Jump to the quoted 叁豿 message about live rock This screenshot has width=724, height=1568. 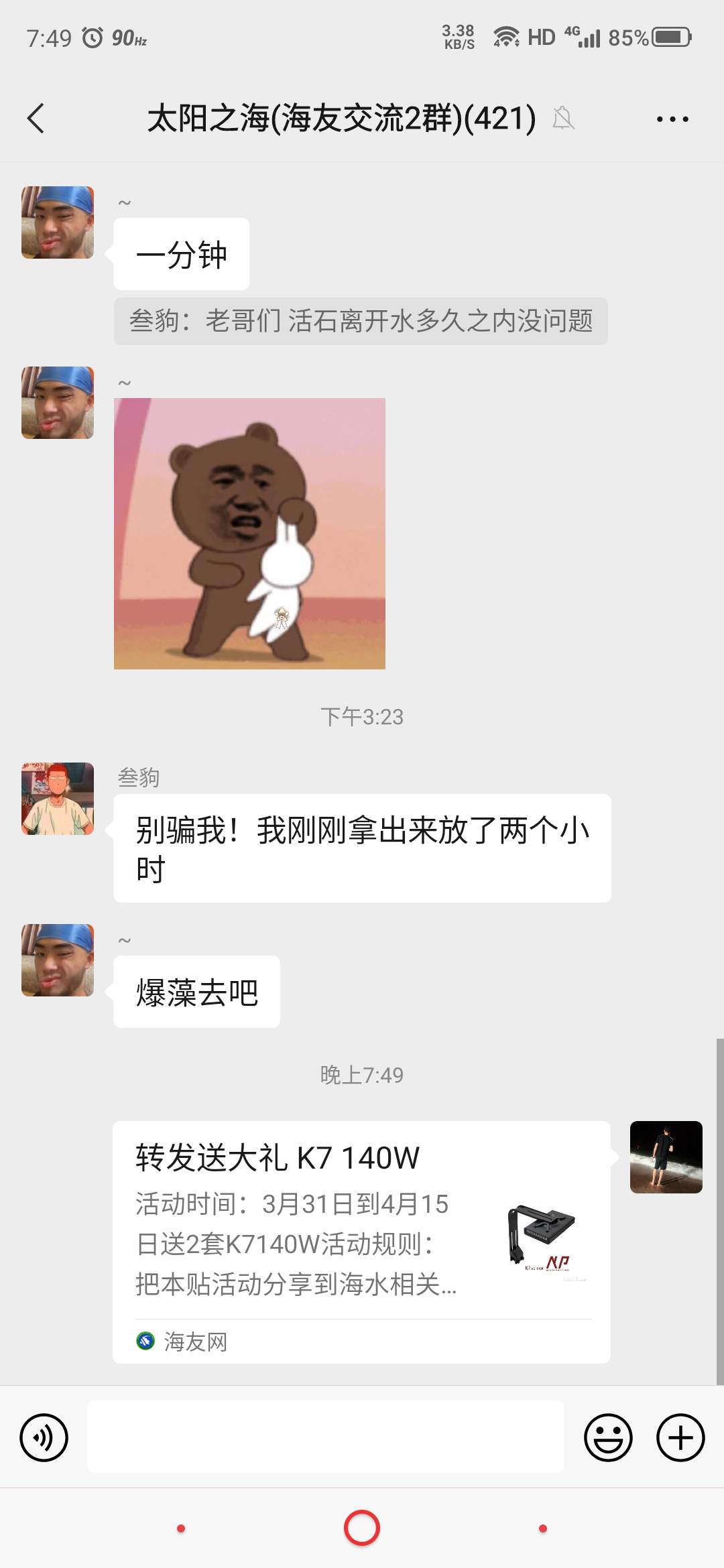(x=361, y=321)
